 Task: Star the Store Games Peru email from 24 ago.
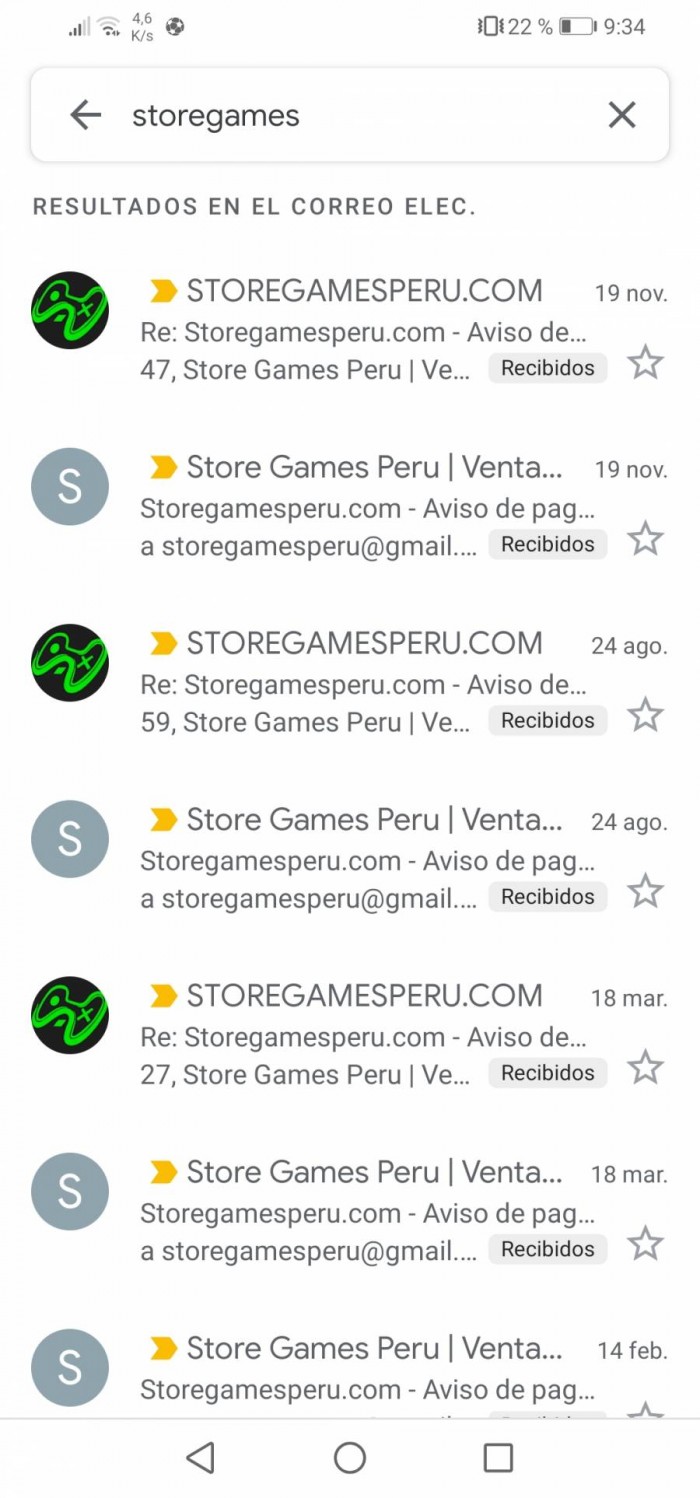pos(646,891)
